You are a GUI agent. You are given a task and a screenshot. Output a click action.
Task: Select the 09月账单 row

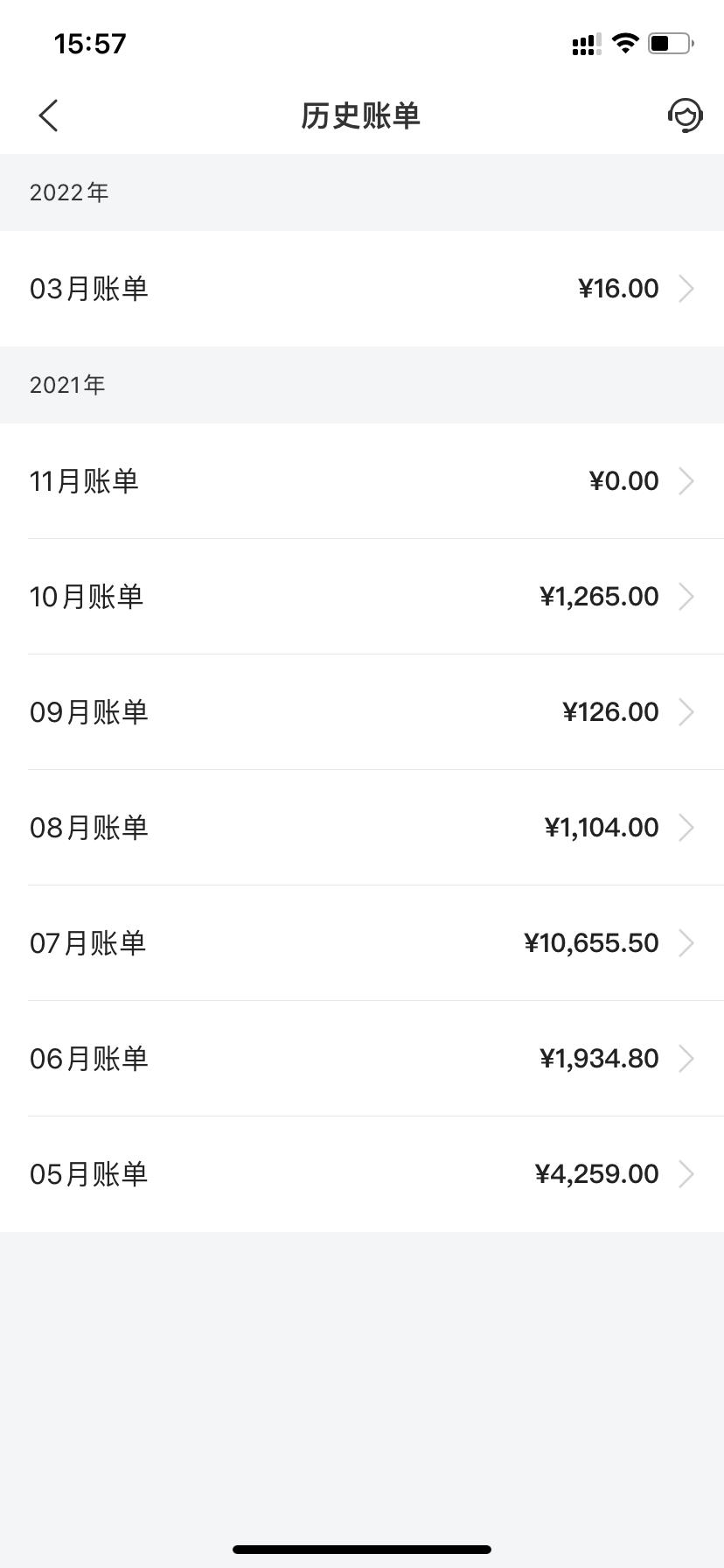[362, 712]
